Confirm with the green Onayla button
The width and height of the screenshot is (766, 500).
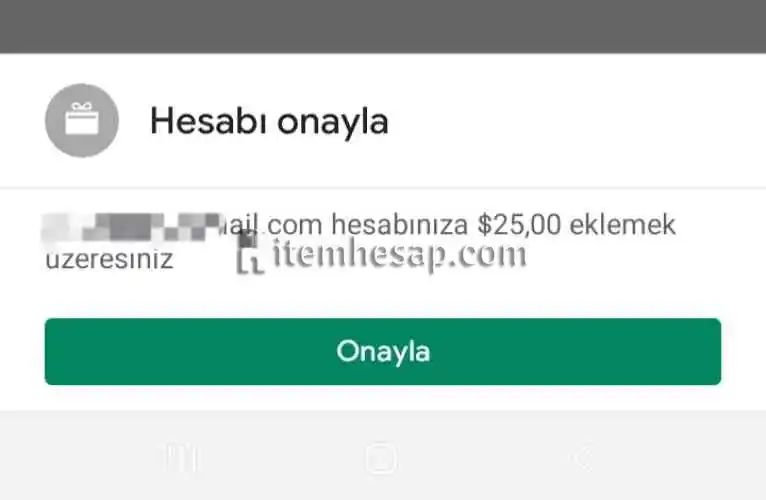382,351
